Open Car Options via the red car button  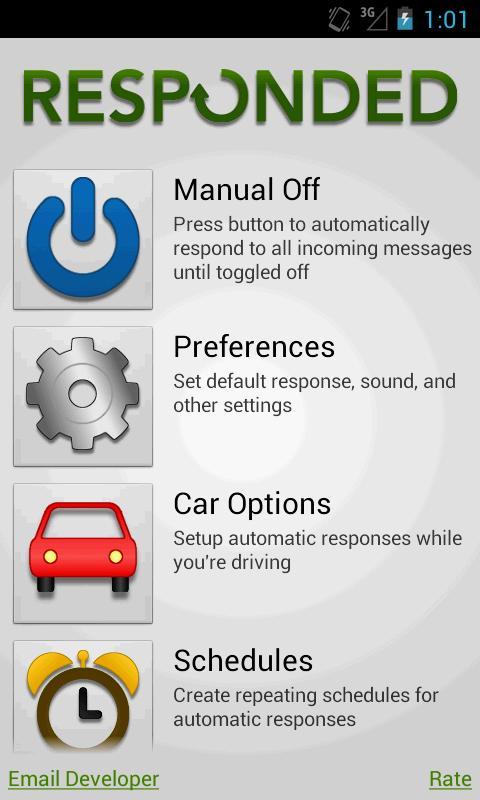tap(83, 554)
